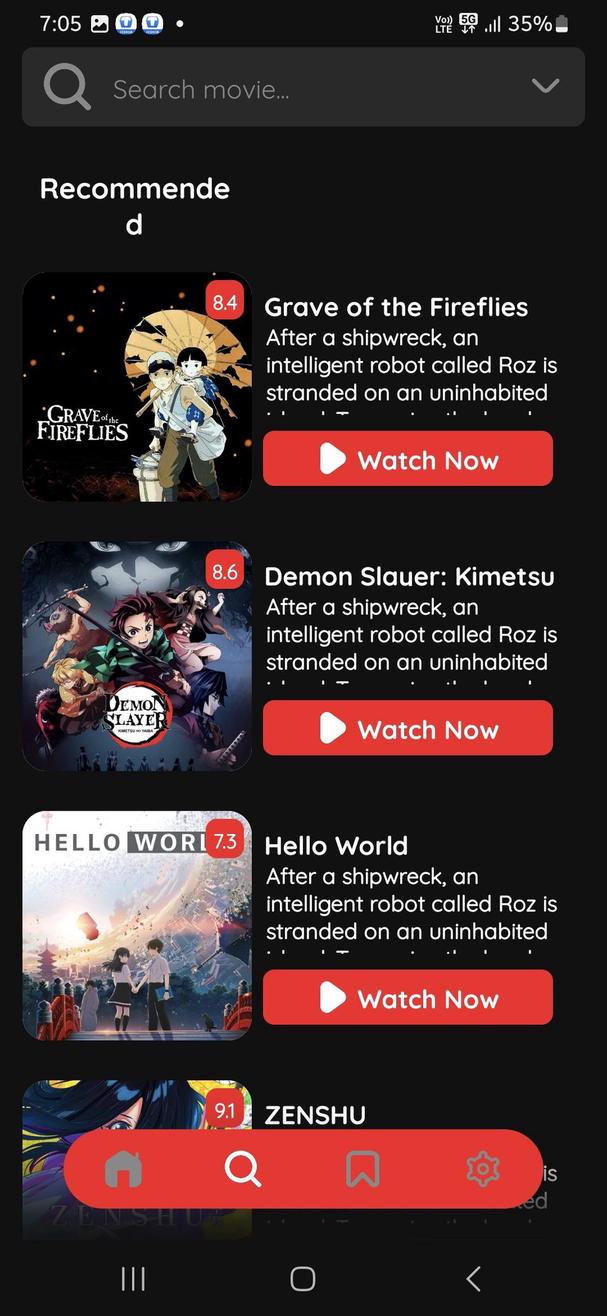This screenshot has width=607, height=1316.
Task: Open the Settings gear tab
Action: tap(483, 1168)
